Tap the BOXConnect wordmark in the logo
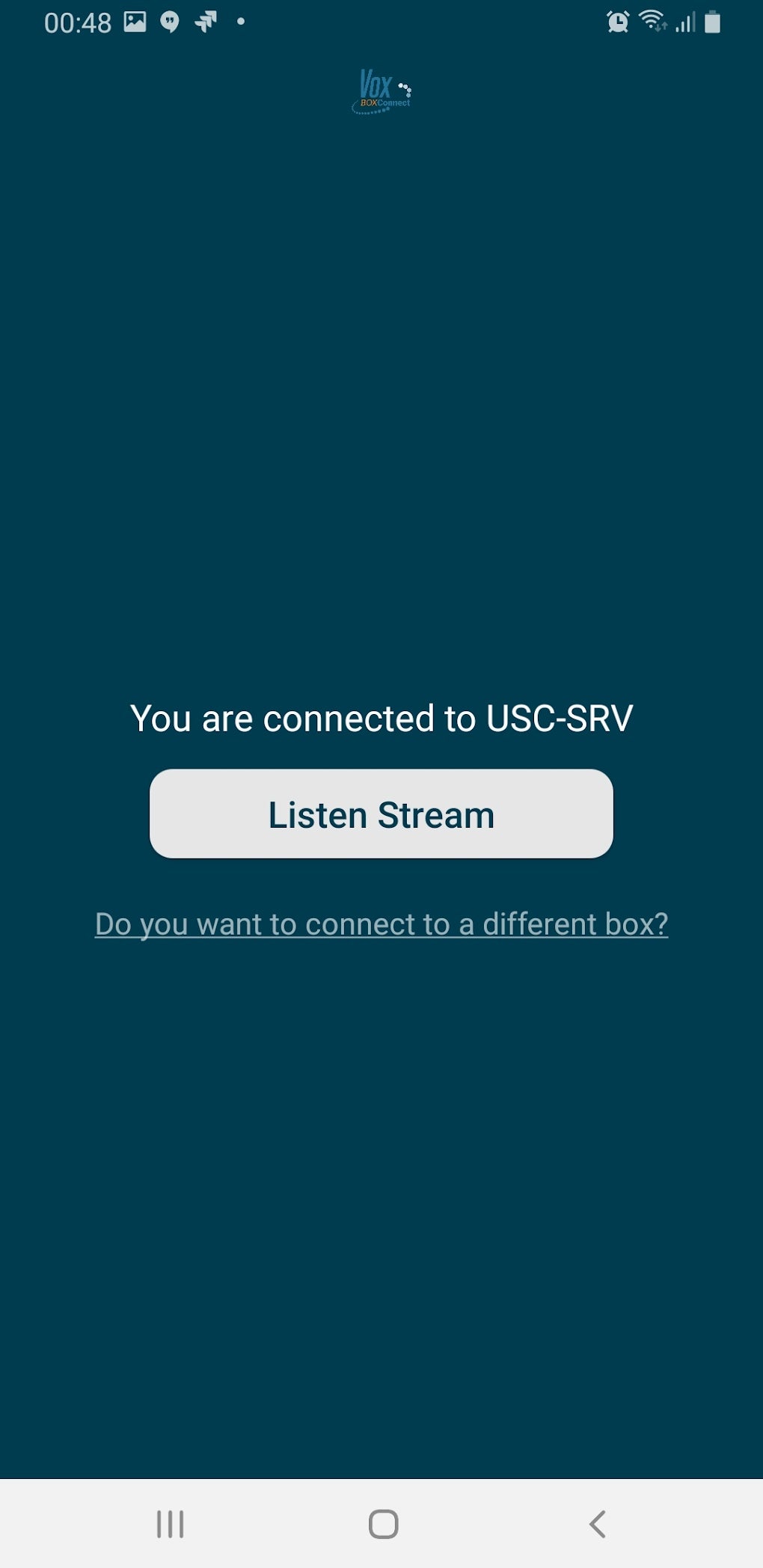 click(383, 102)
